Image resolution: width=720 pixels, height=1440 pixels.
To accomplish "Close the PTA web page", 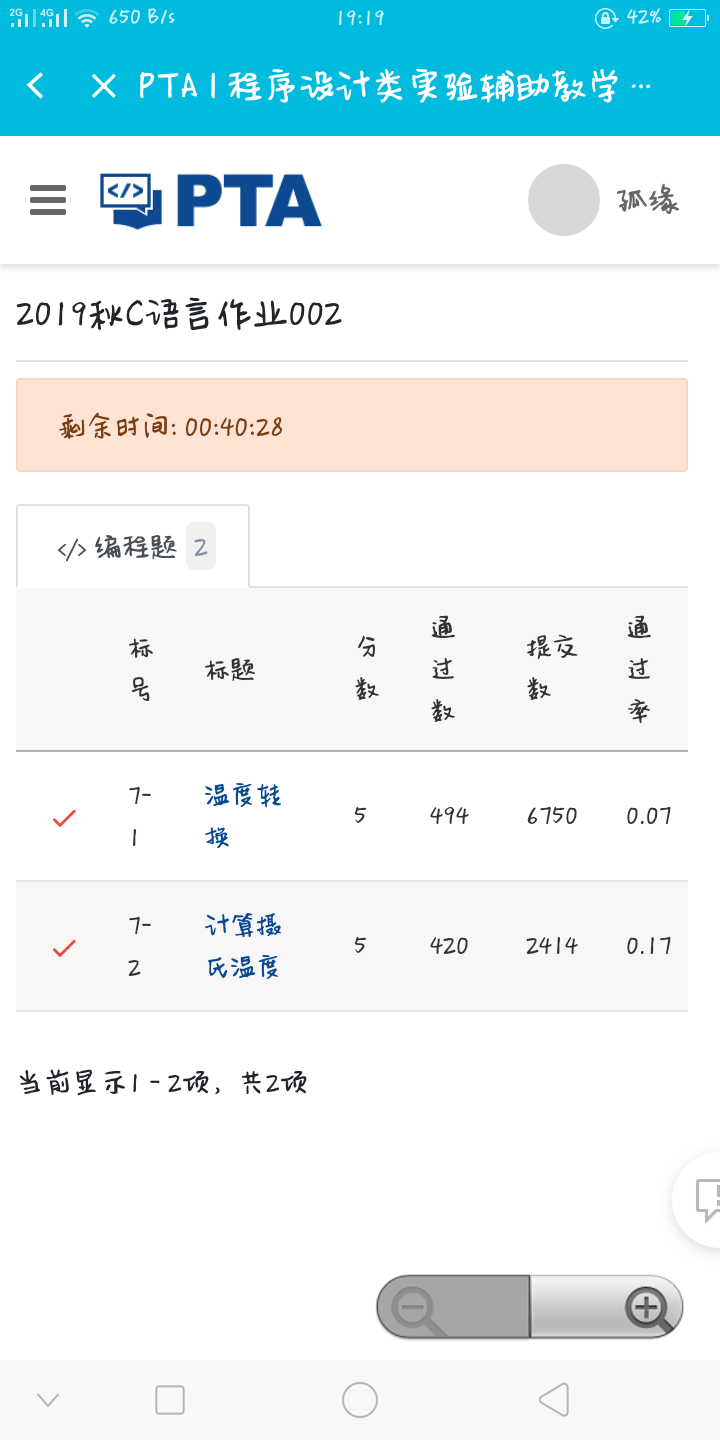I will click(103, 86).
